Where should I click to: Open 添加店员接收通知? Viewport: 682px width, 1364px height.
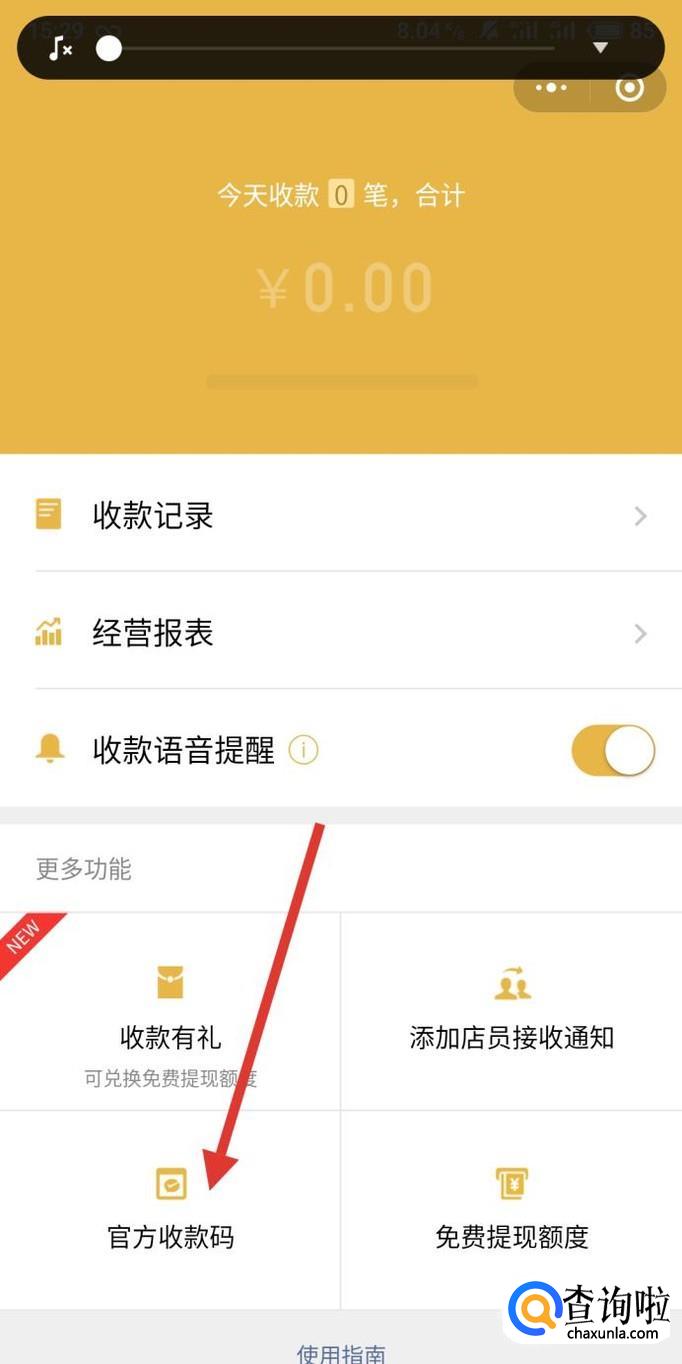(512, 1011)
